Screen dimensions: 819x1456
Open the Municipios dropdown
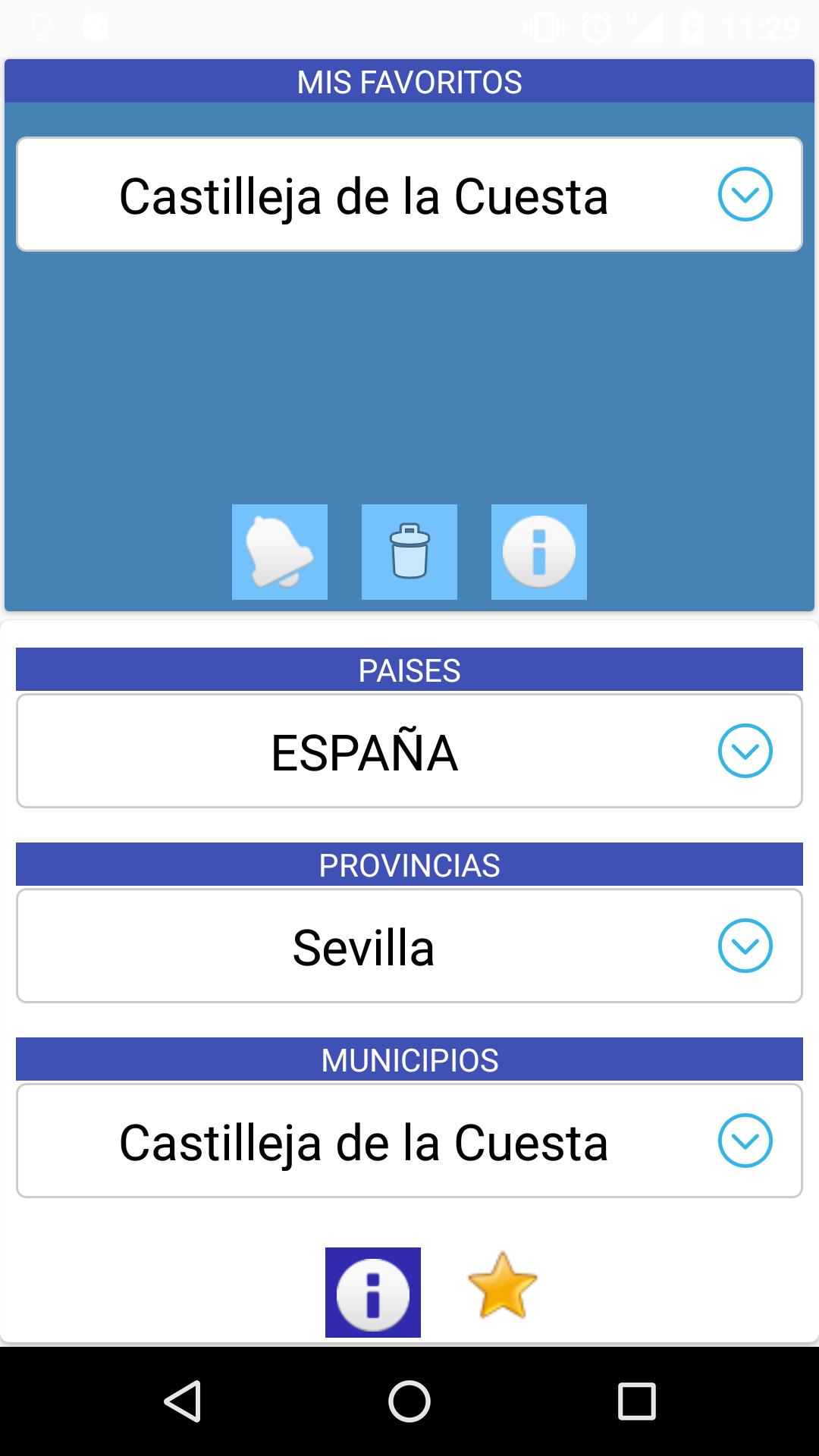click(409, 1141)
